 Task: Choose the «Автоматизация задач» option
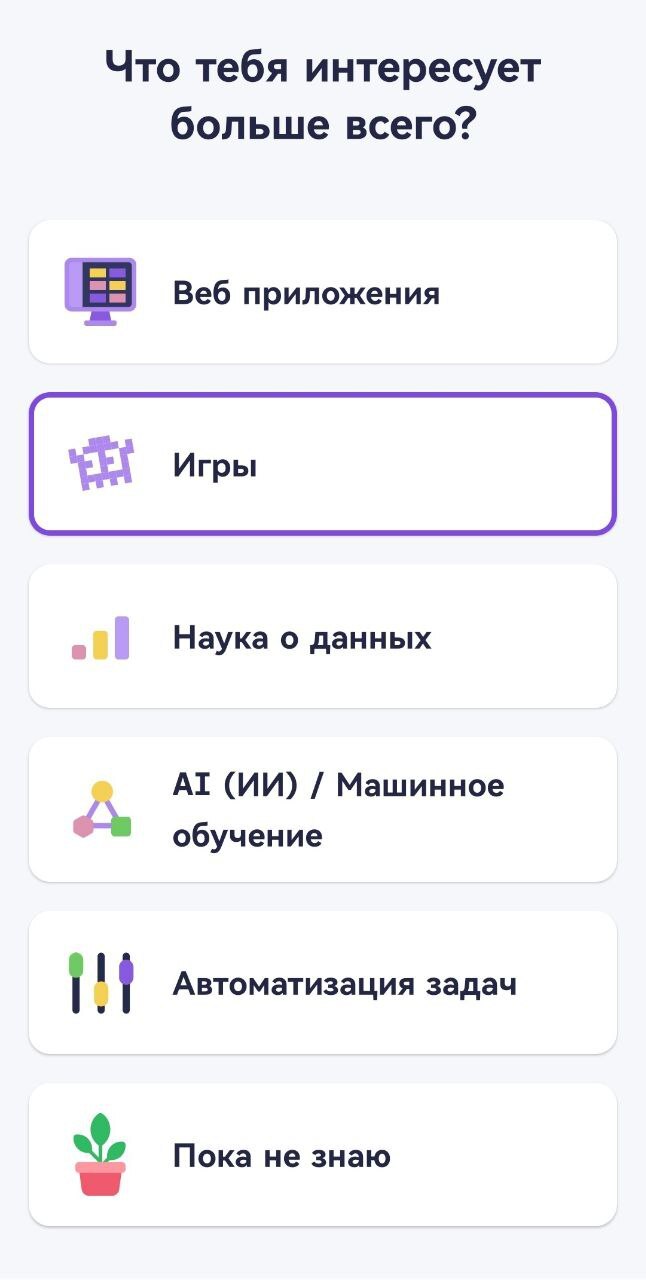[x=322, y=983]
